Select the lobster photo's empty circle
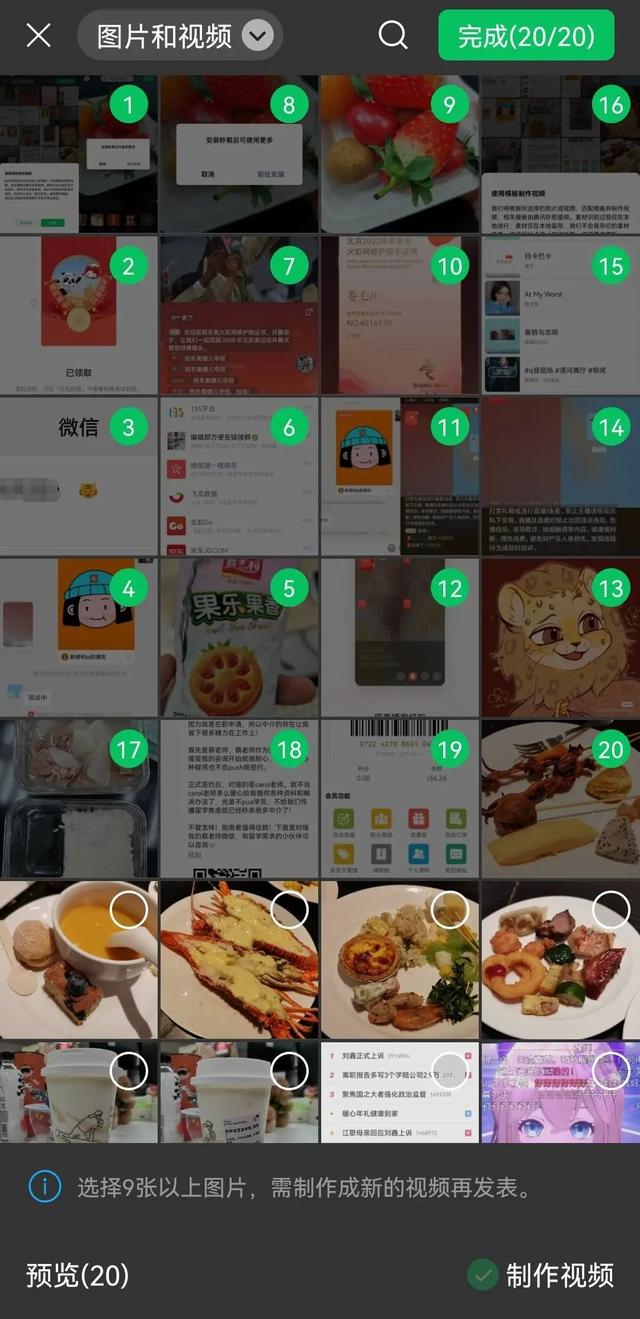Image resolution: width=640 pixels, height=1319 pixels. click(289, 910)
